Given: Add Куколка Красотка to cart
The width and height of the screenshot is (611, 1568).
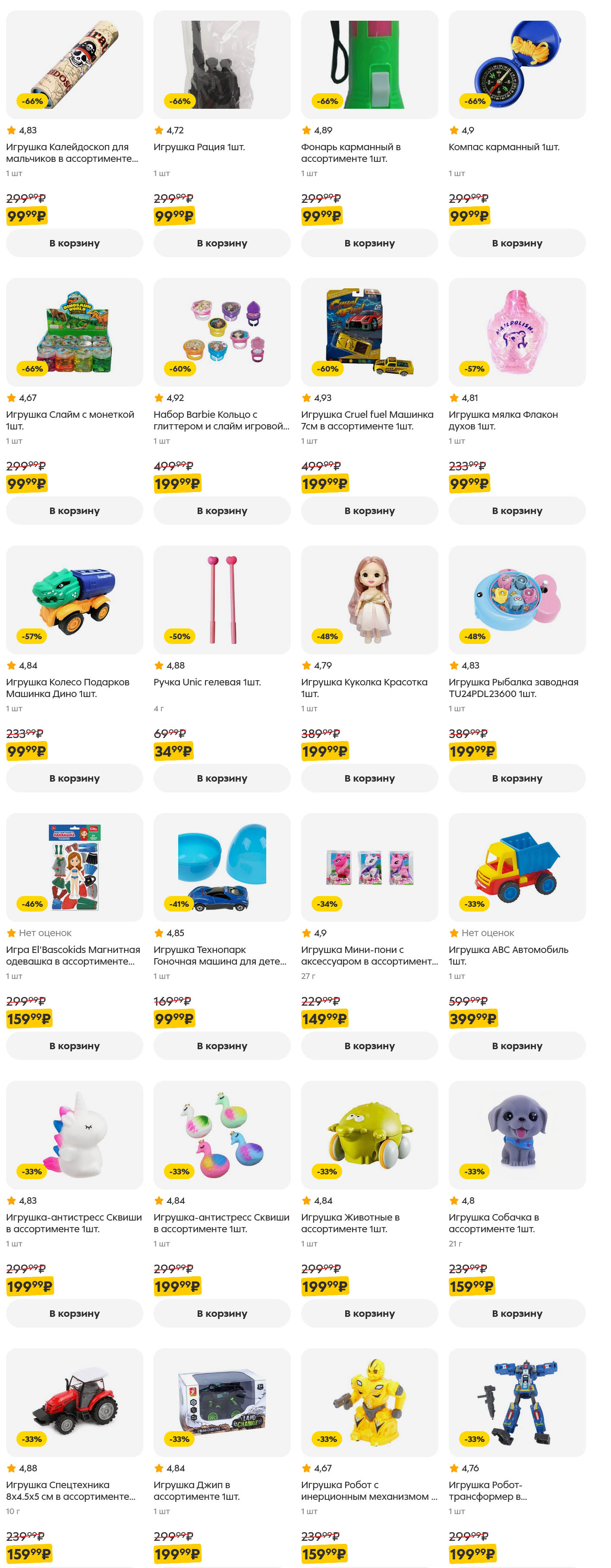Looking at the screenshot, I should coord(369,778).
